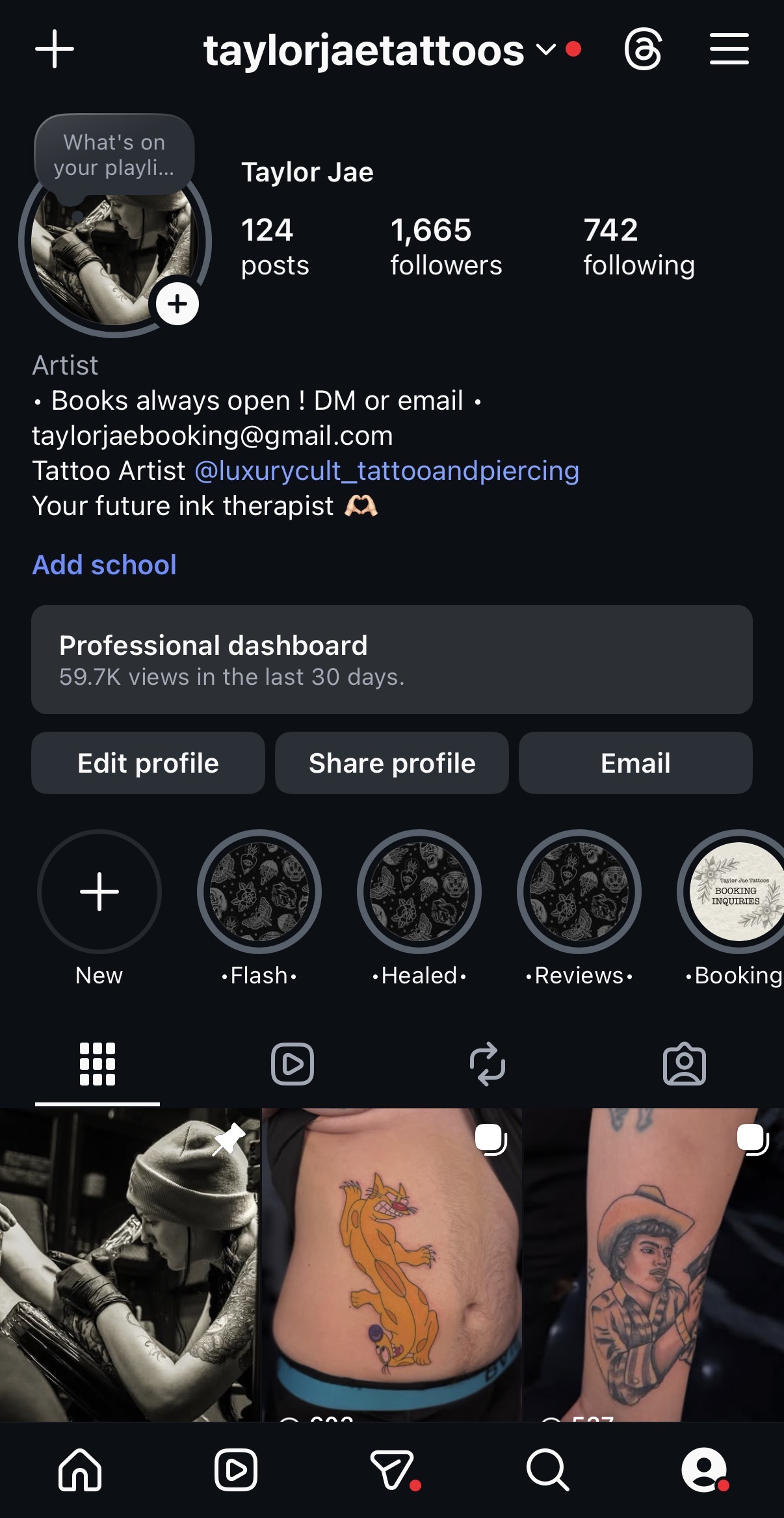Switch to the grid posts tab

point(98,1064)
